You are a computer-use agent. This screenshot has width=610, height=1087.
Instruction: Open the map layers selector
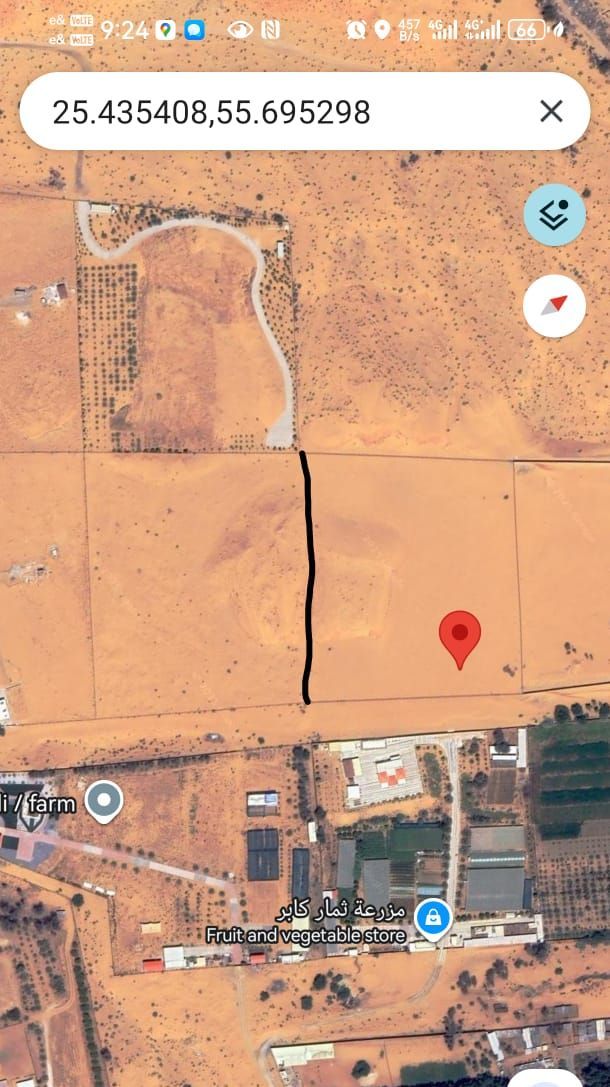[554, 215]
